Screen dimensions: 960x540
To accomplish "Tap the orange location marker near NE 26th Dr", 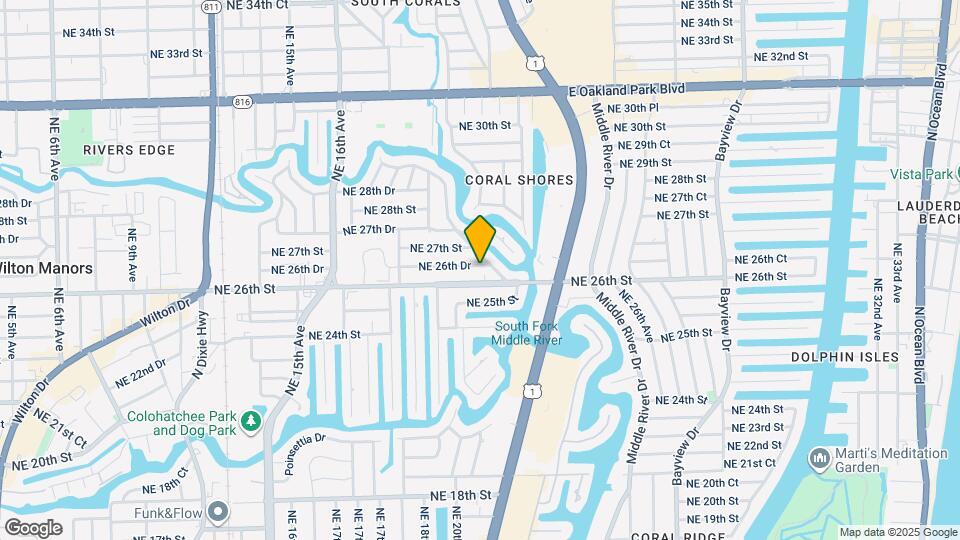I will [x=481, y=240].
